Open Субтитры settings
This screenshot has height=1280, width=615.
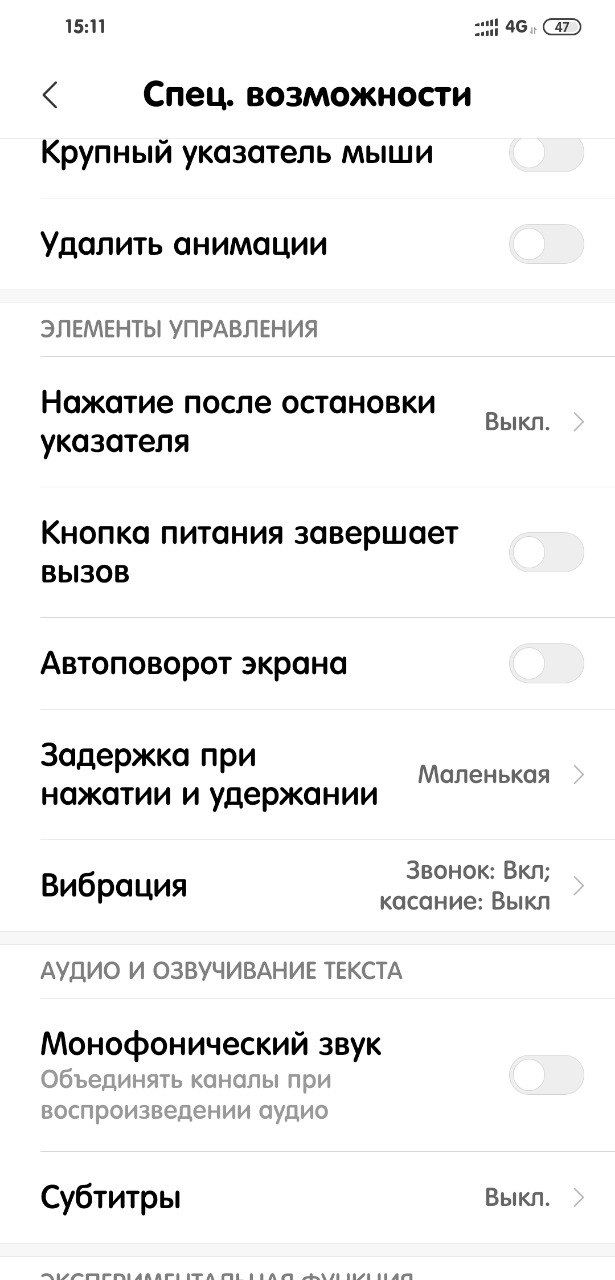(x=307, y=1197)
